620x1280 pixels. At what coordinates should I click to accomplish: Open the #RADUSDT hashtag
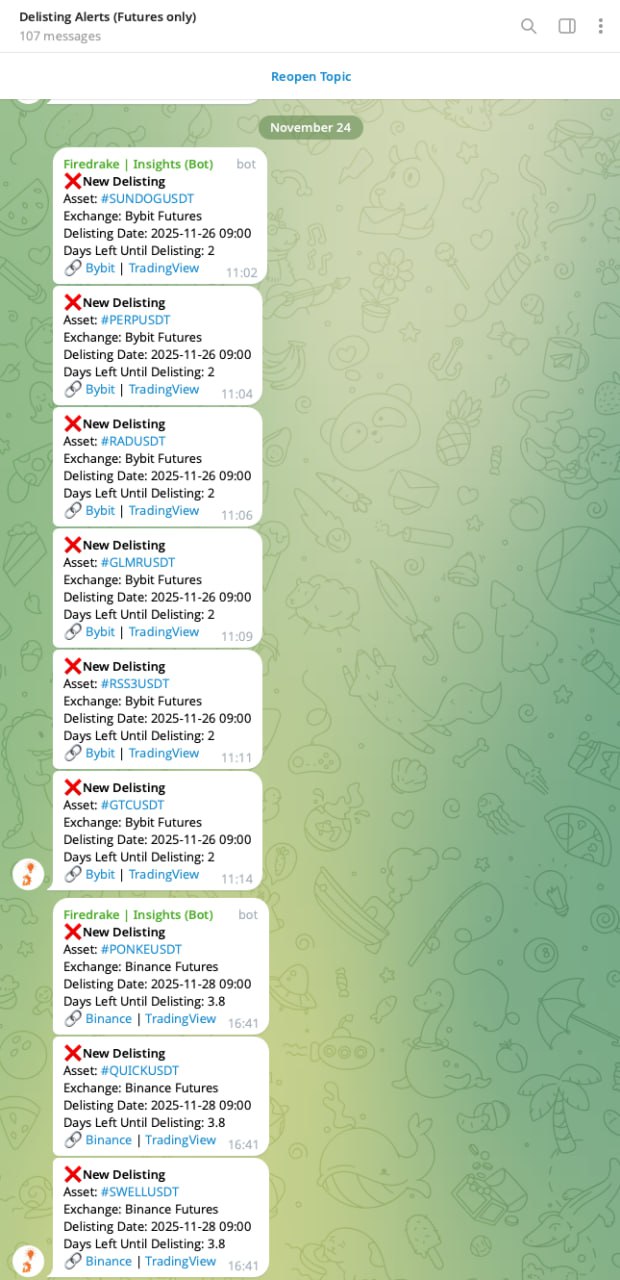[133, 441]
